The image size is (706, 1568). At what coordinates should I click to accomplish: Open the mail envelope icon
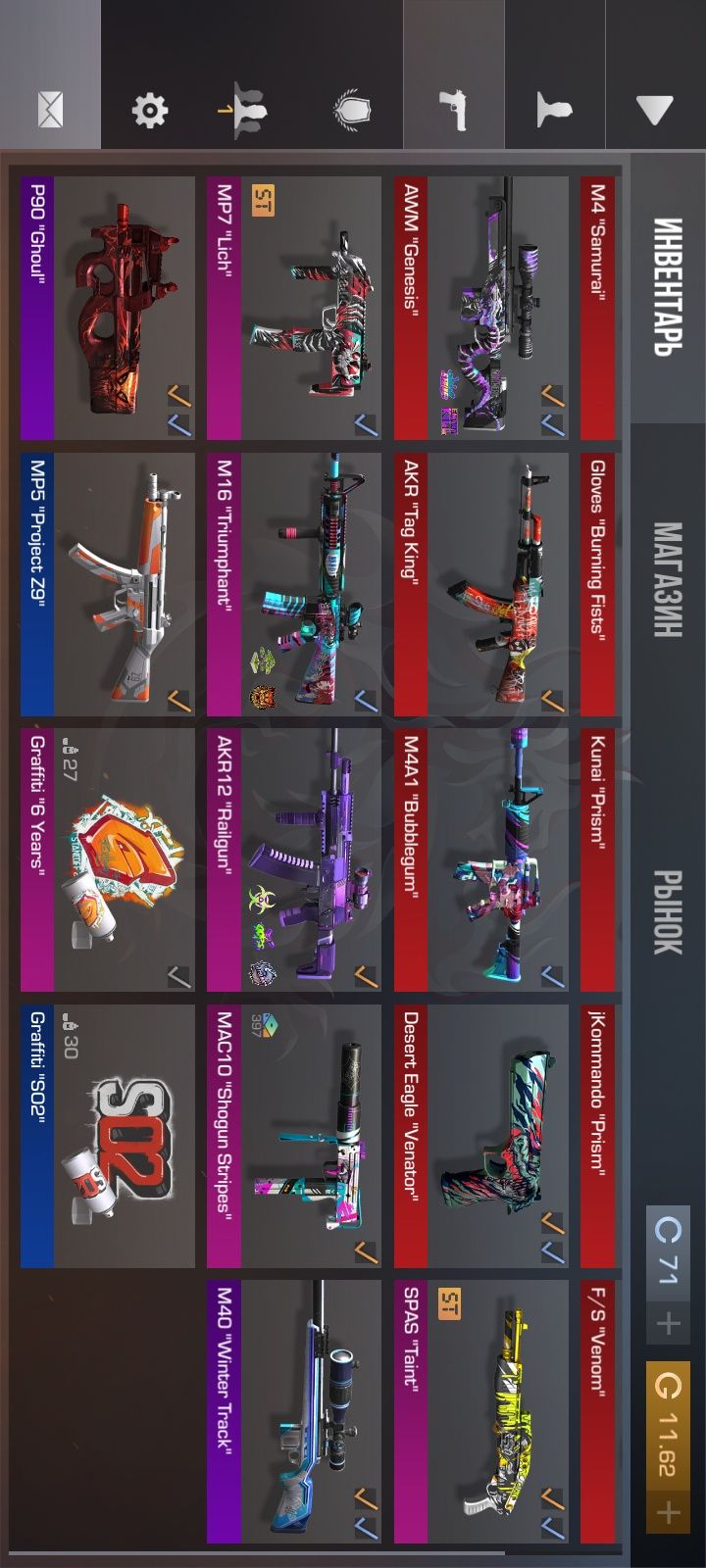tap(49, 110)
